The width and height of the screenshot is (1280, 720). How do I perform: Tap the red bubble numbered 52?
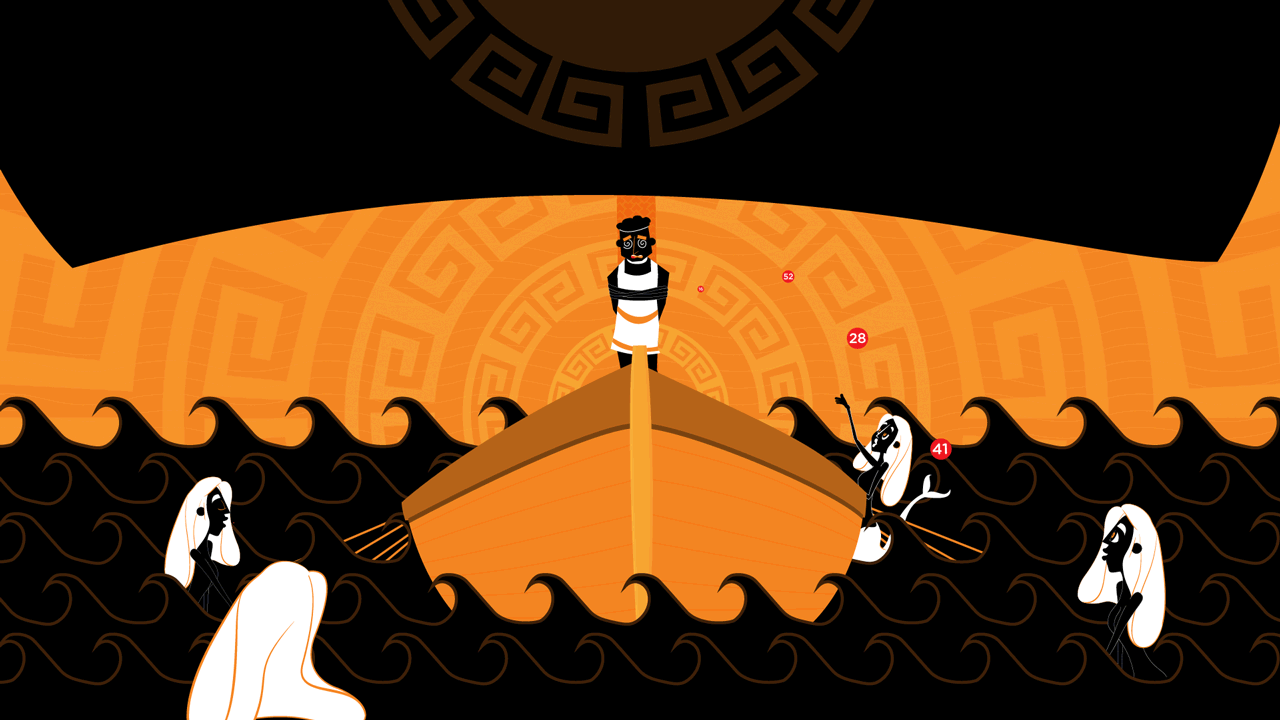(x=788, y=276)
